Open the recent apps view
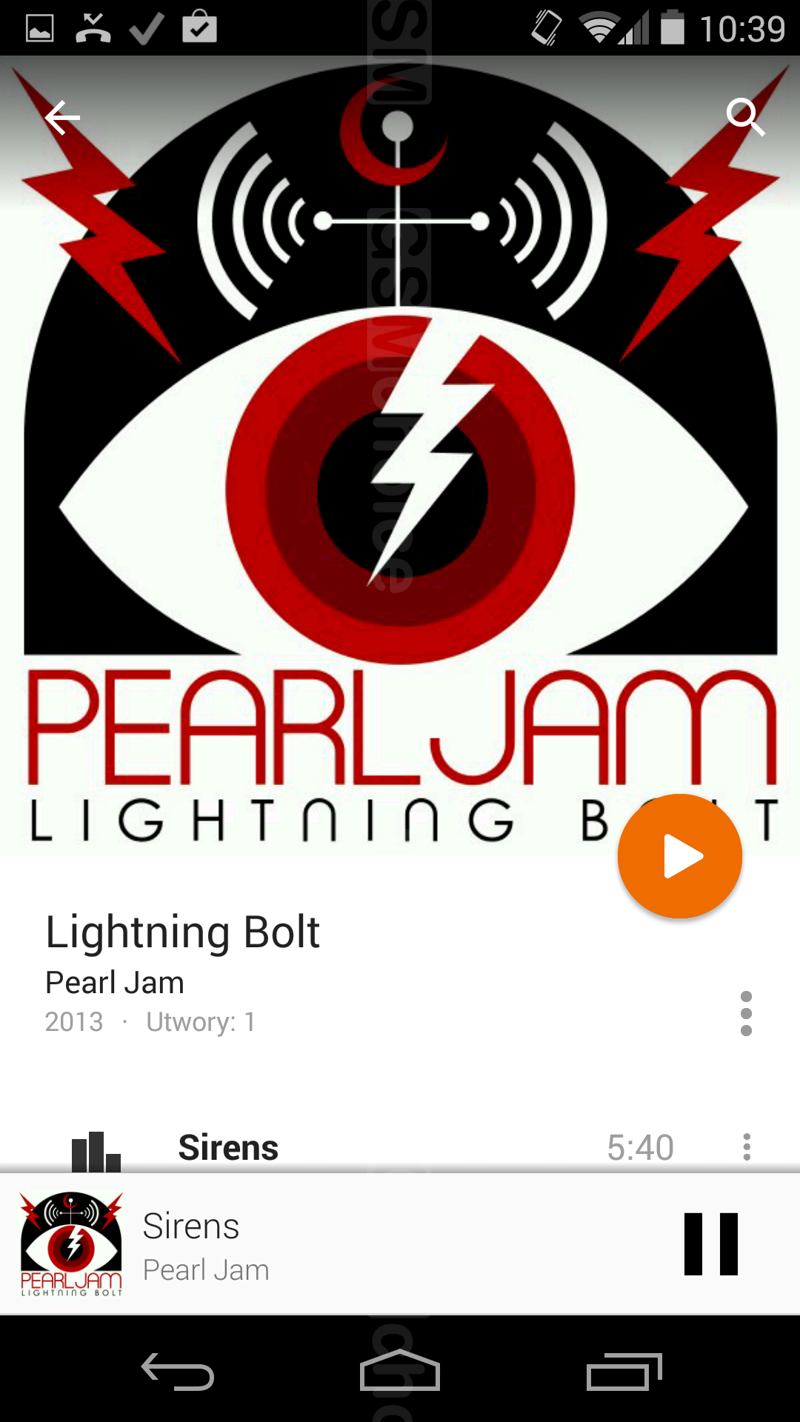Screen dimensions: 800x1422 [x=624, y=1371]
